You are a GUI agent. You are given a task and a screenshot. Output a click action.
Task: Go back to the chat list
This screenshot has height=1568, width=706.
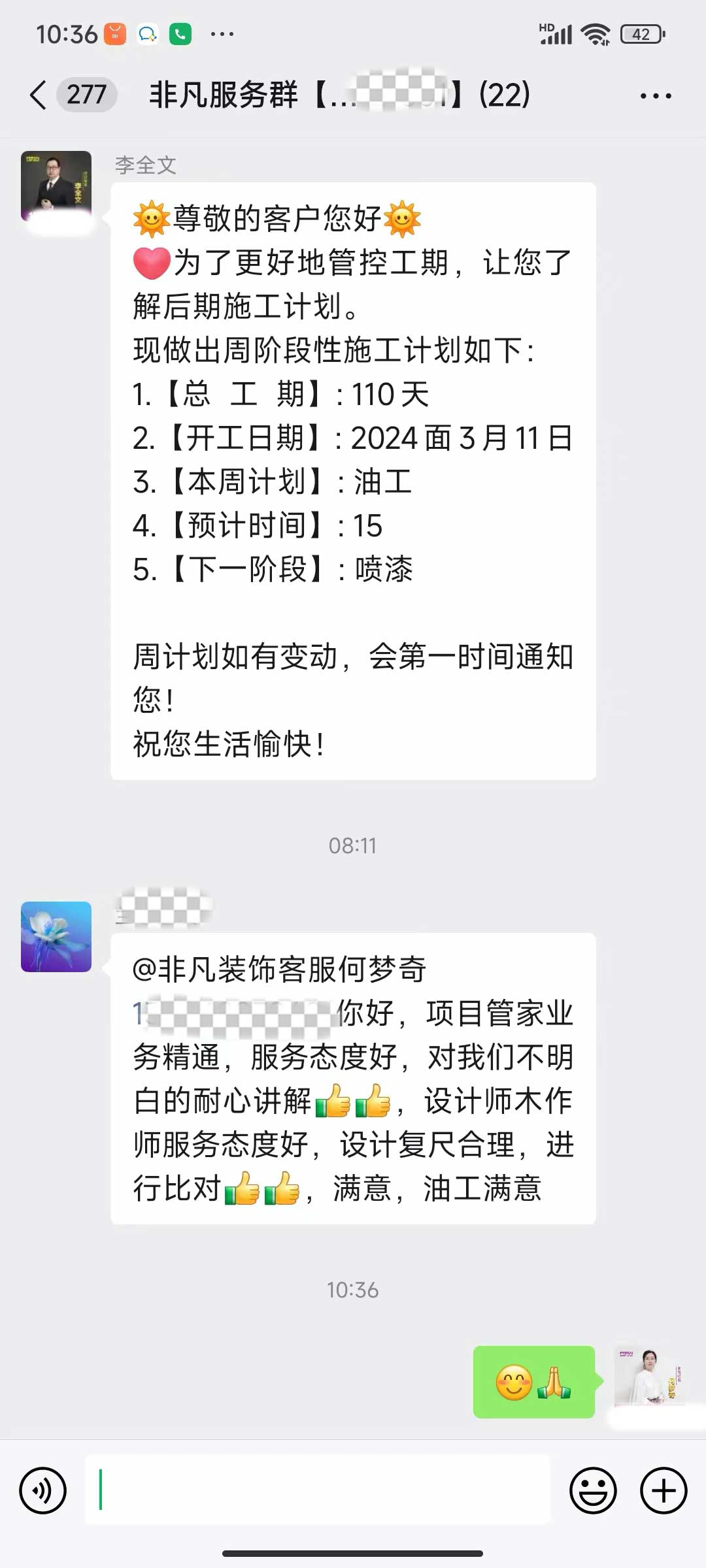pyautogui.click(x=39, y=95)
